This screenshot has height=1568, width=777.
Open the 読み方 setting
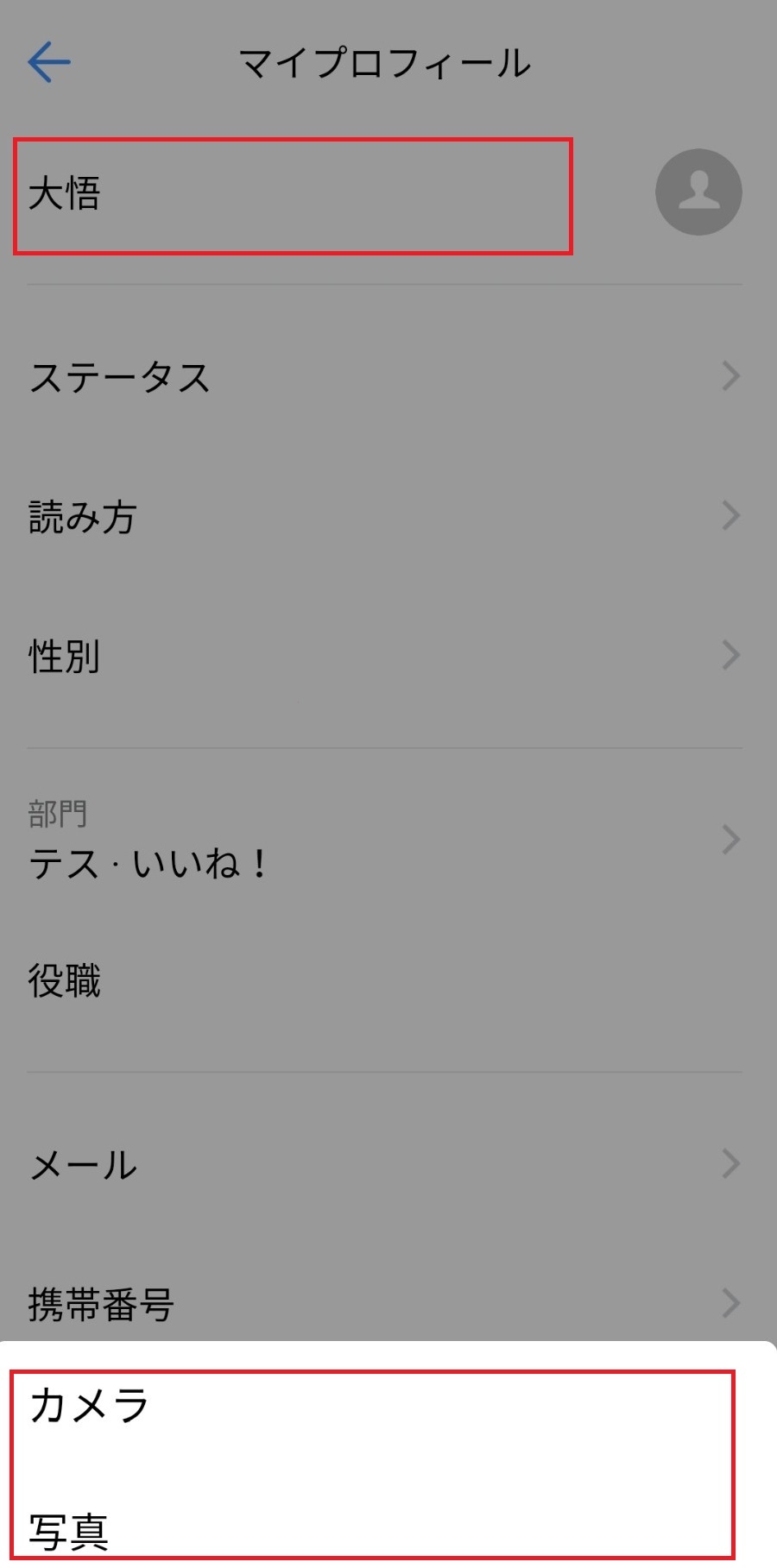point(384,516)
